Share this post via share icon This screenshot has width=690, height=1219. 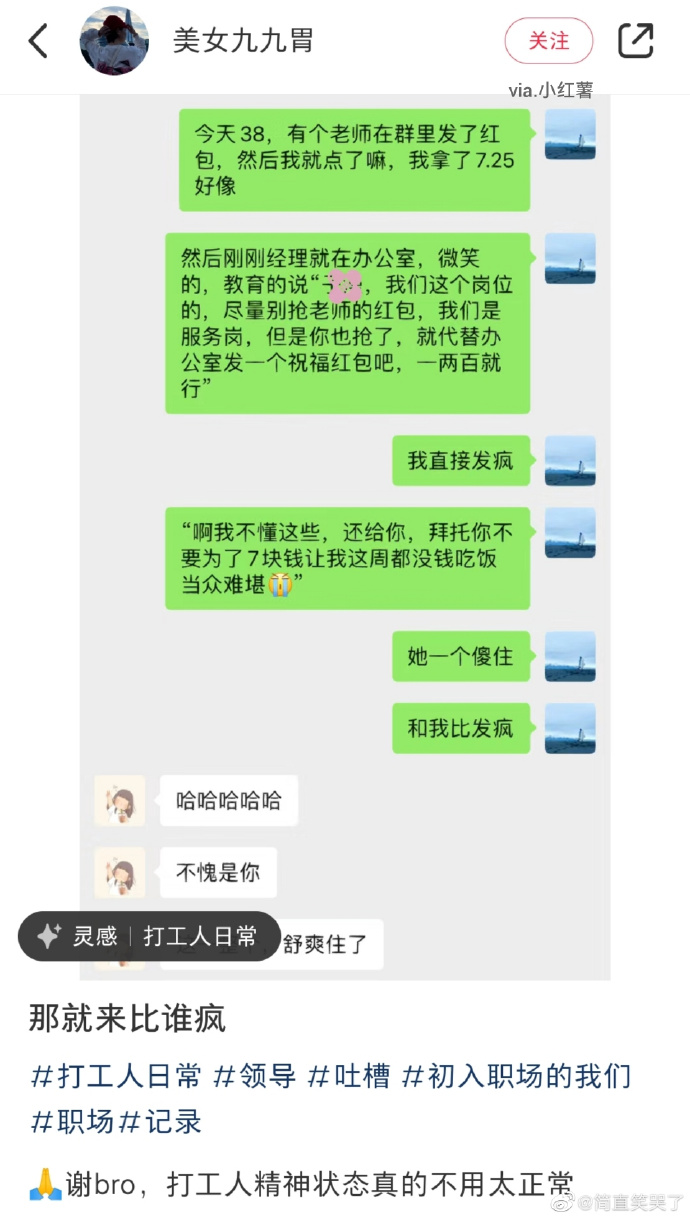click(636, 41)
